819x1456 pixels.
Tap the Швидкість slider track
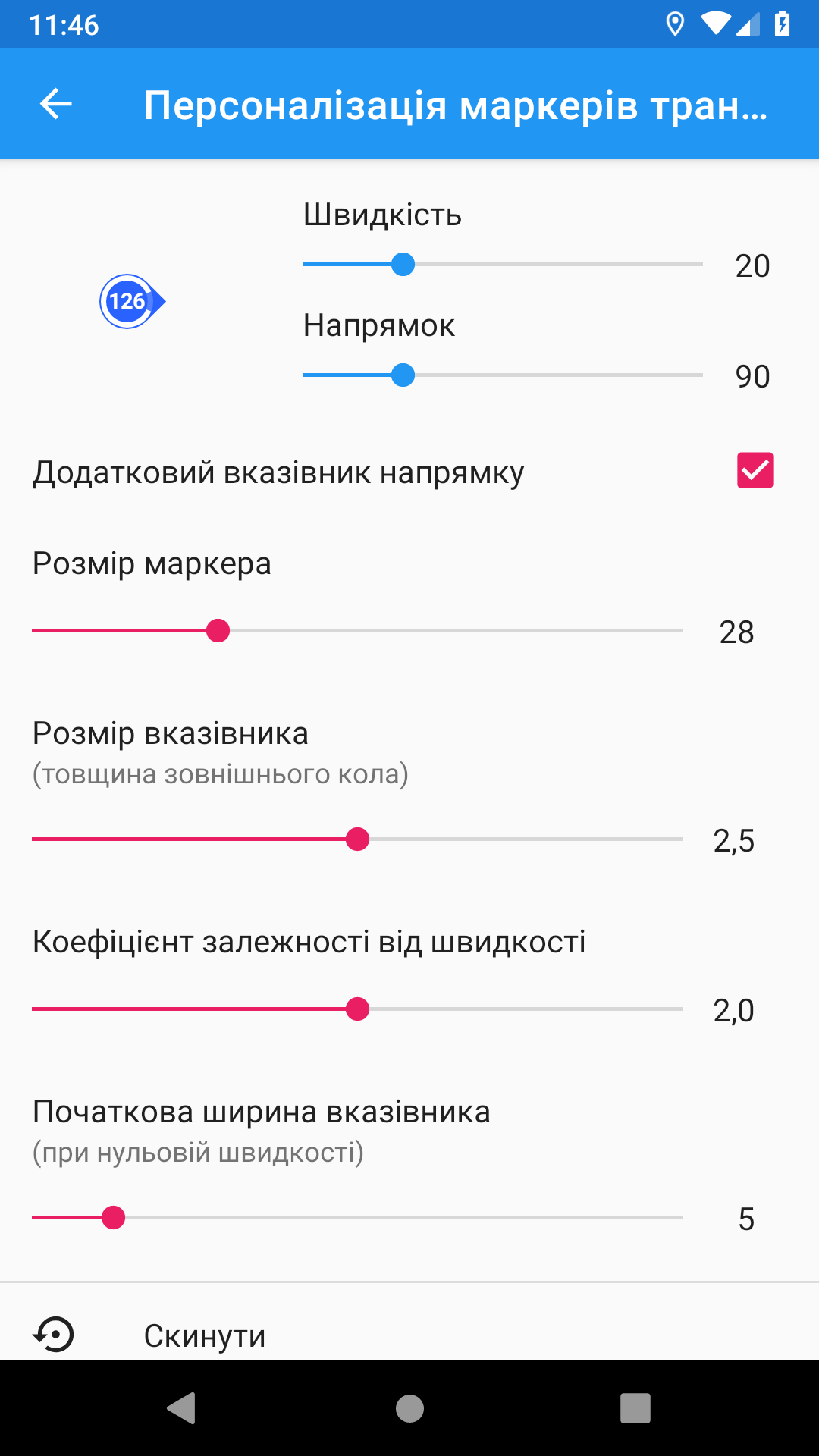click(503, 265)
